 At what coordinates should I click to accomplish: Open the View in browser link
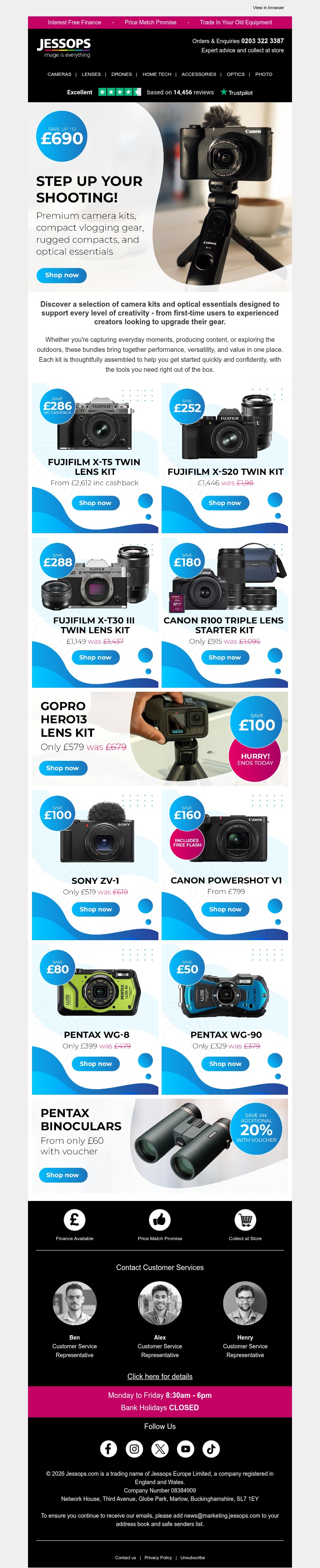click(x=268, y=8)
